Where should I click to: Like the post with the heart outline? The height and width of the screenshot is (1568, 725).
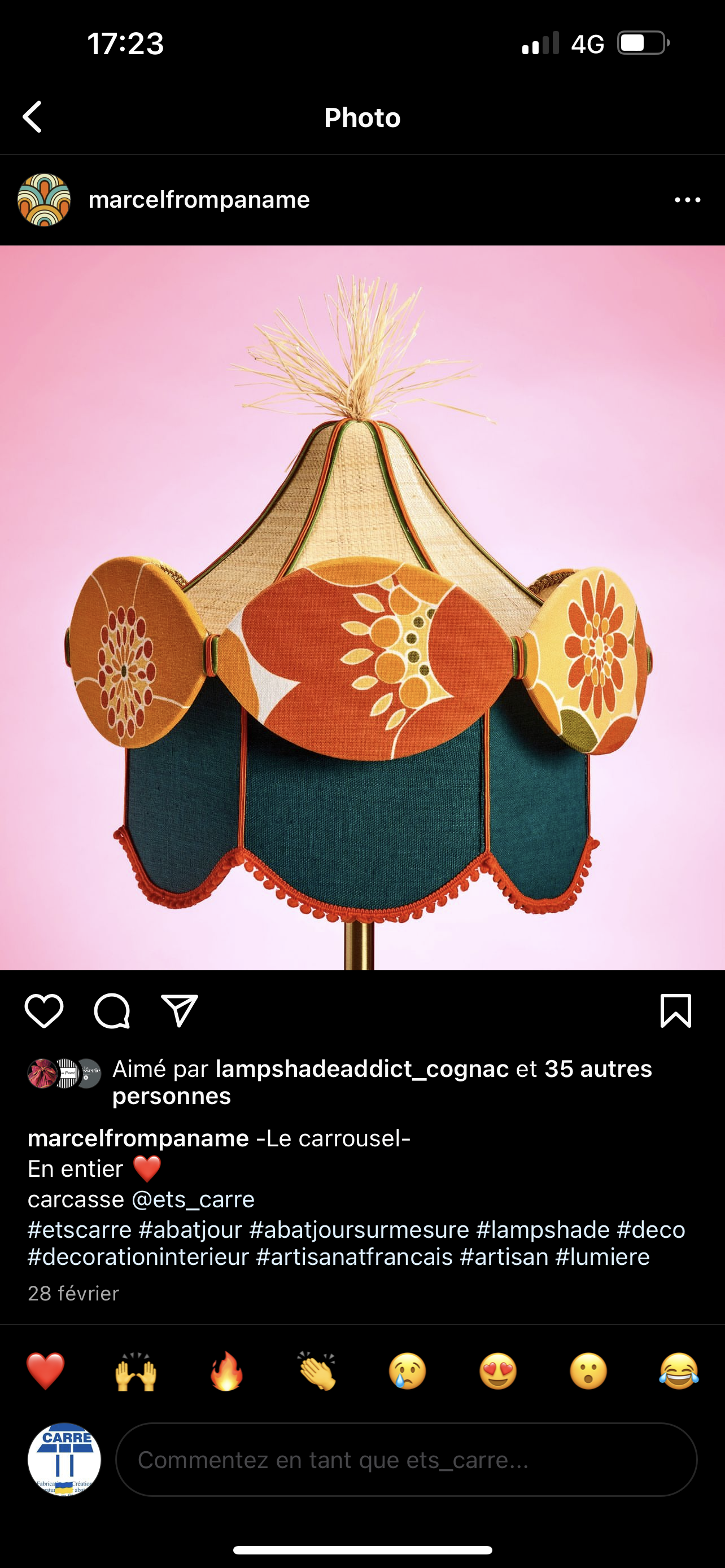(x=44, y=1011)
